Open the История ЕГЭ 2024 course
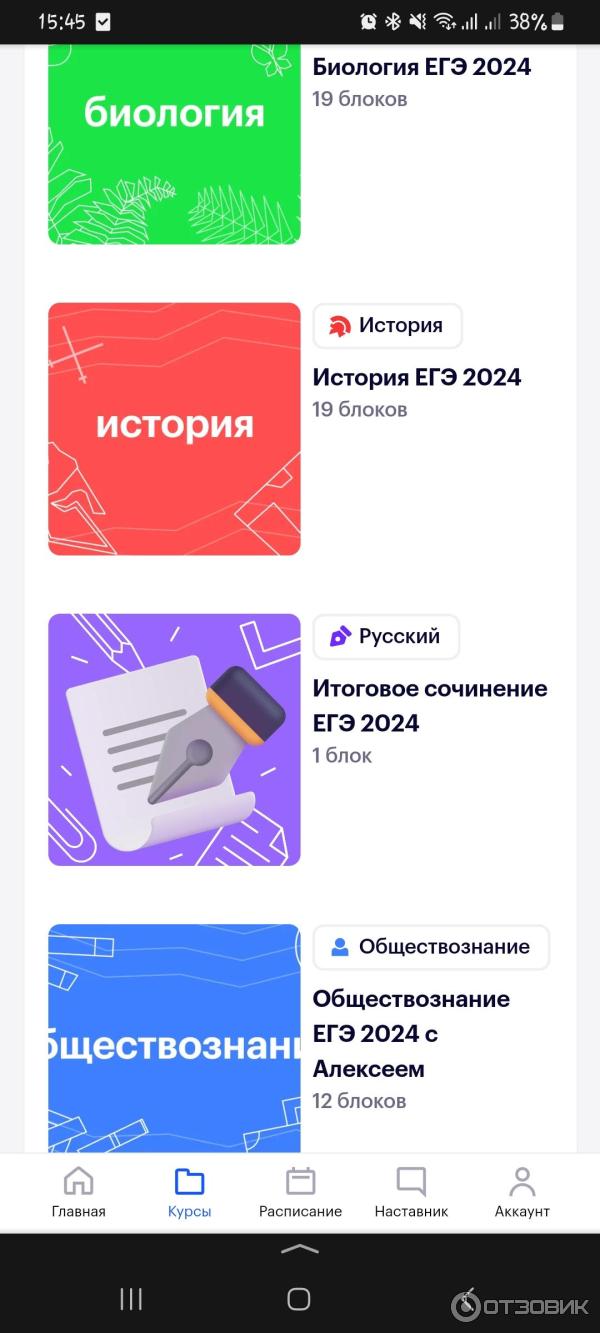The height and width of the screenshot is (1333, 600). point(416,377)
